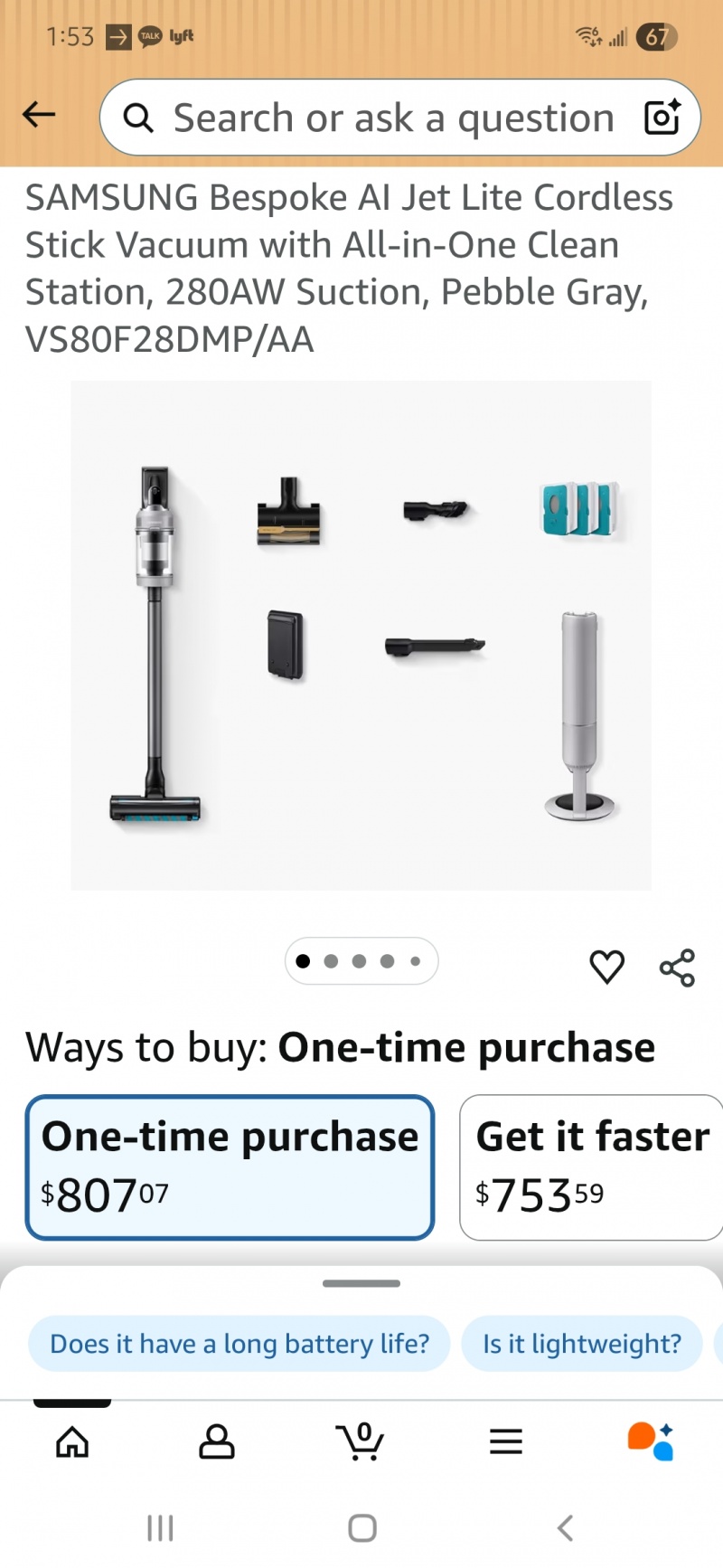Open recent apps from navigation bar

coord(160,1528)
